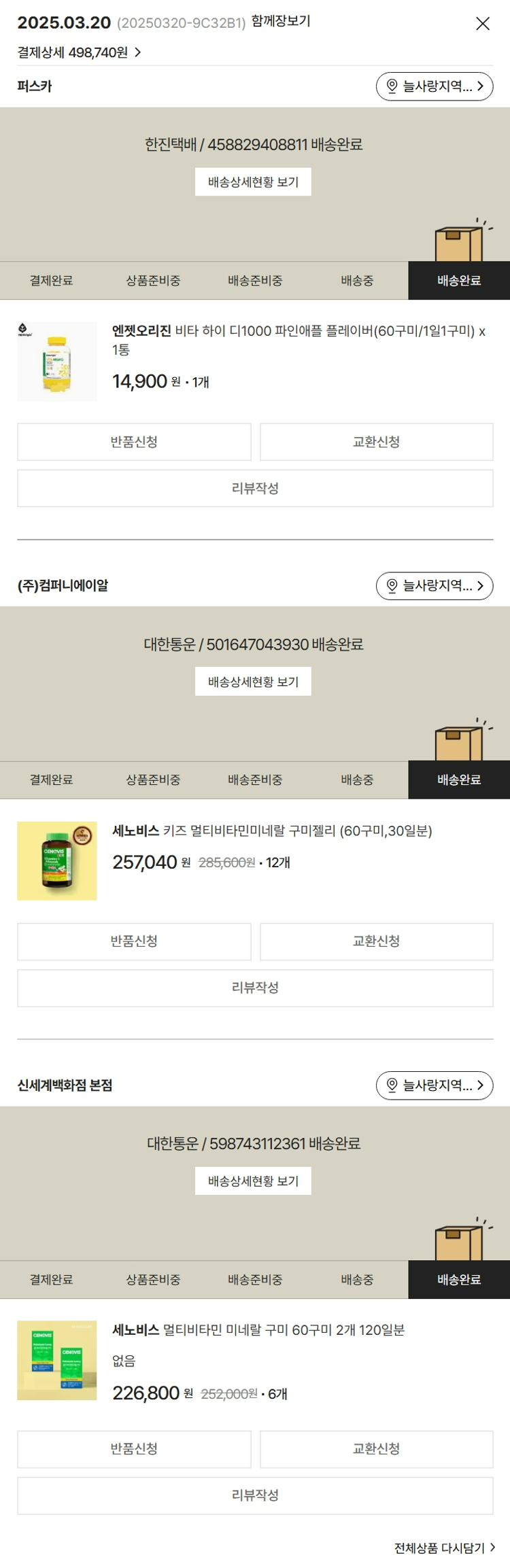Request return for 세노비스 키즈 구미젤리
The width and height of the screenshot is (510, 1568).
coord(134,941)
